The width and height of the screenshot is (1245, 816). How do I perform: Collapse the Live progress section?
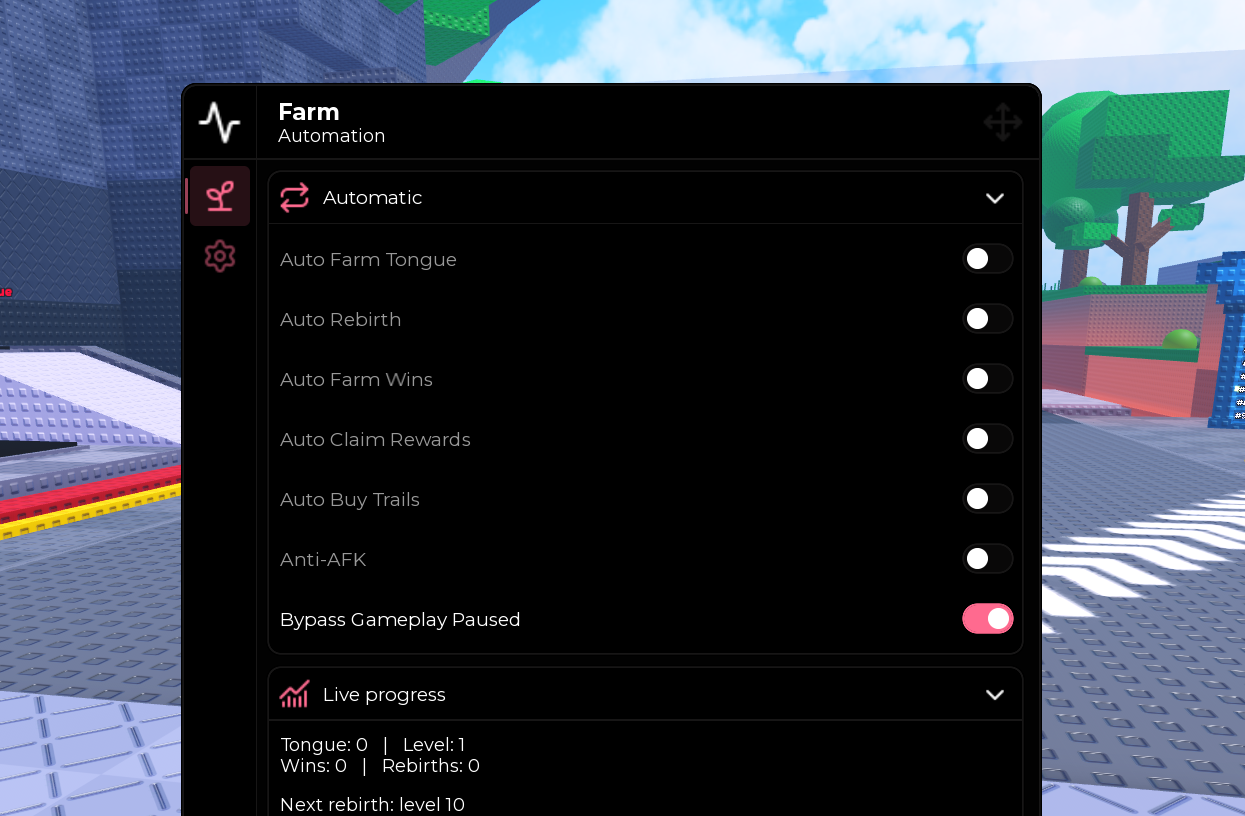coord(994,694)
